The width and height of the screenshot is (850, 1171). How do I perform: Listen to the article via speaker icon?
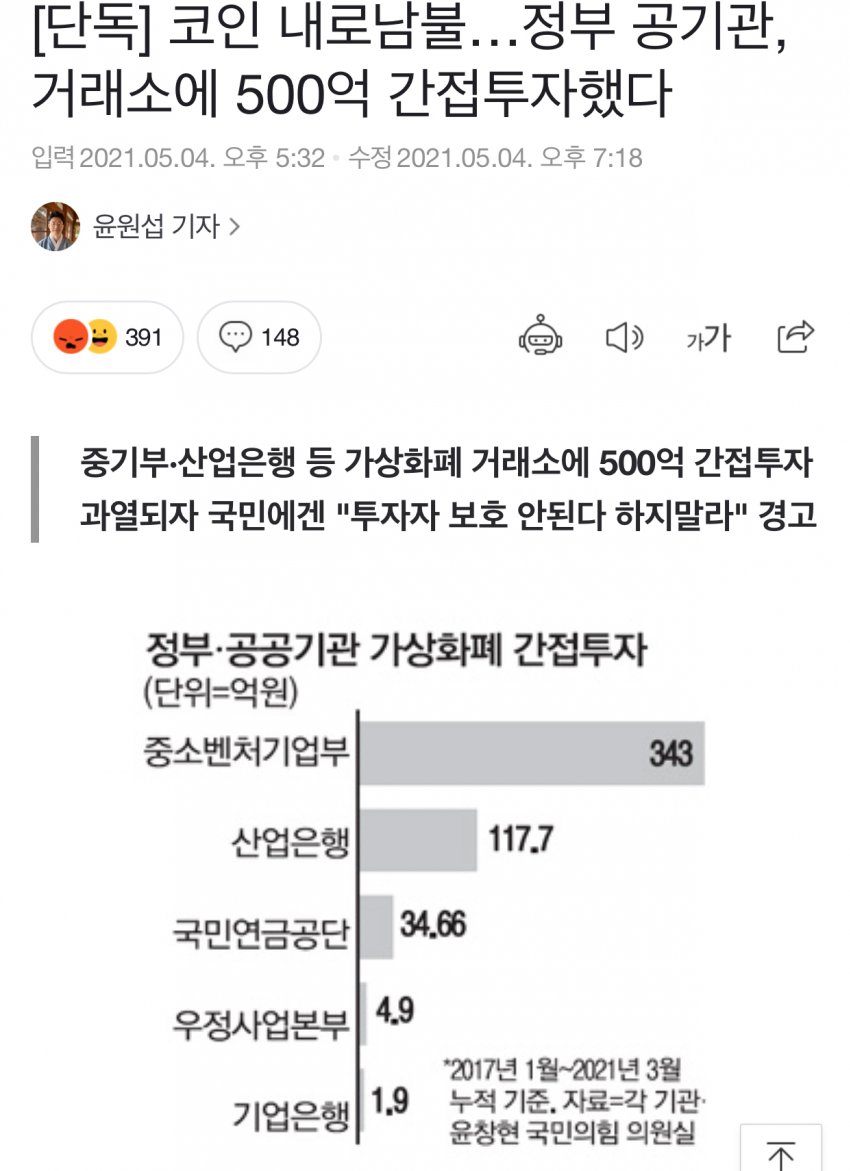click(625, 338)
